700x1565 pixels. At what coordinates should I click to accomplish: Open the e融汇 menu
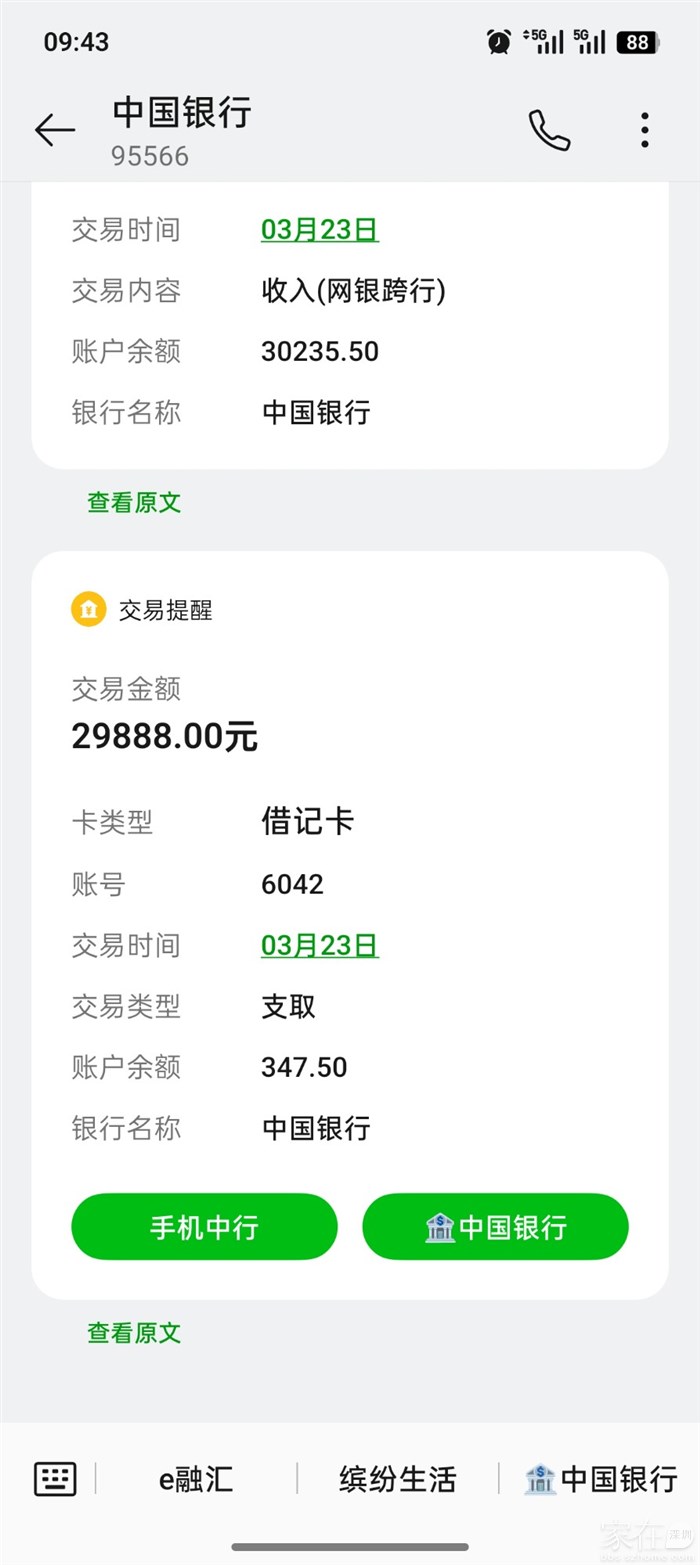[196, 1479]
